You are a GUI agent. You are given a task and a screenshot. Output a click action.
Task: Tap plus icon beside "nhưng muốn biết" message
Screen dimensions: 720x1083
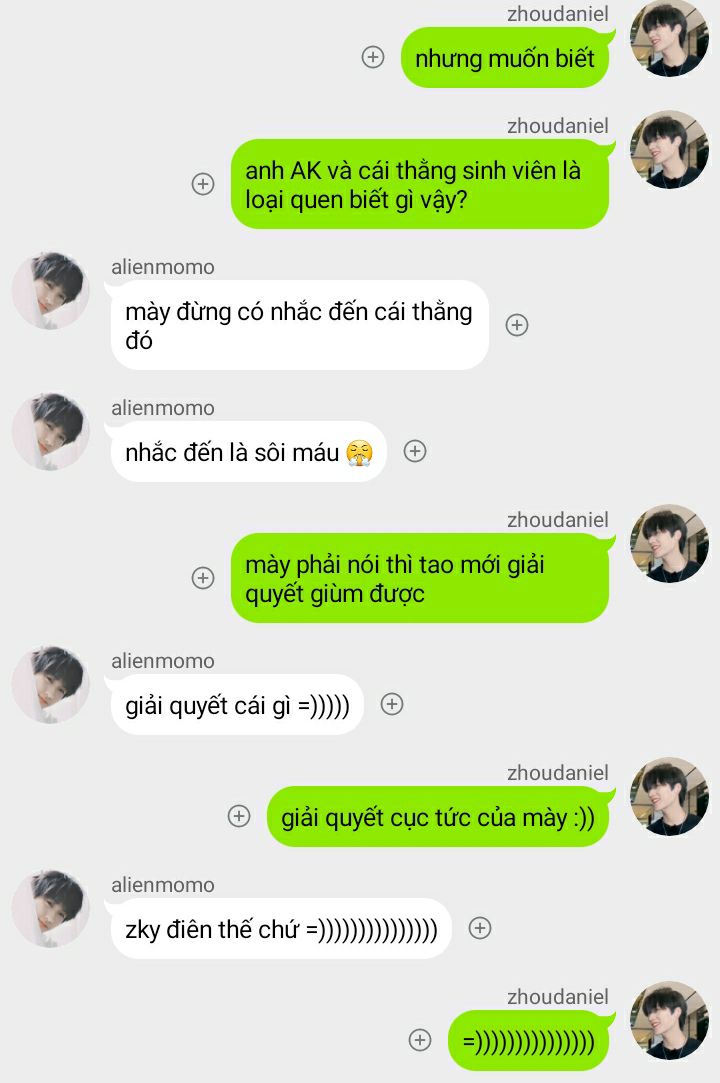(373, 57)
